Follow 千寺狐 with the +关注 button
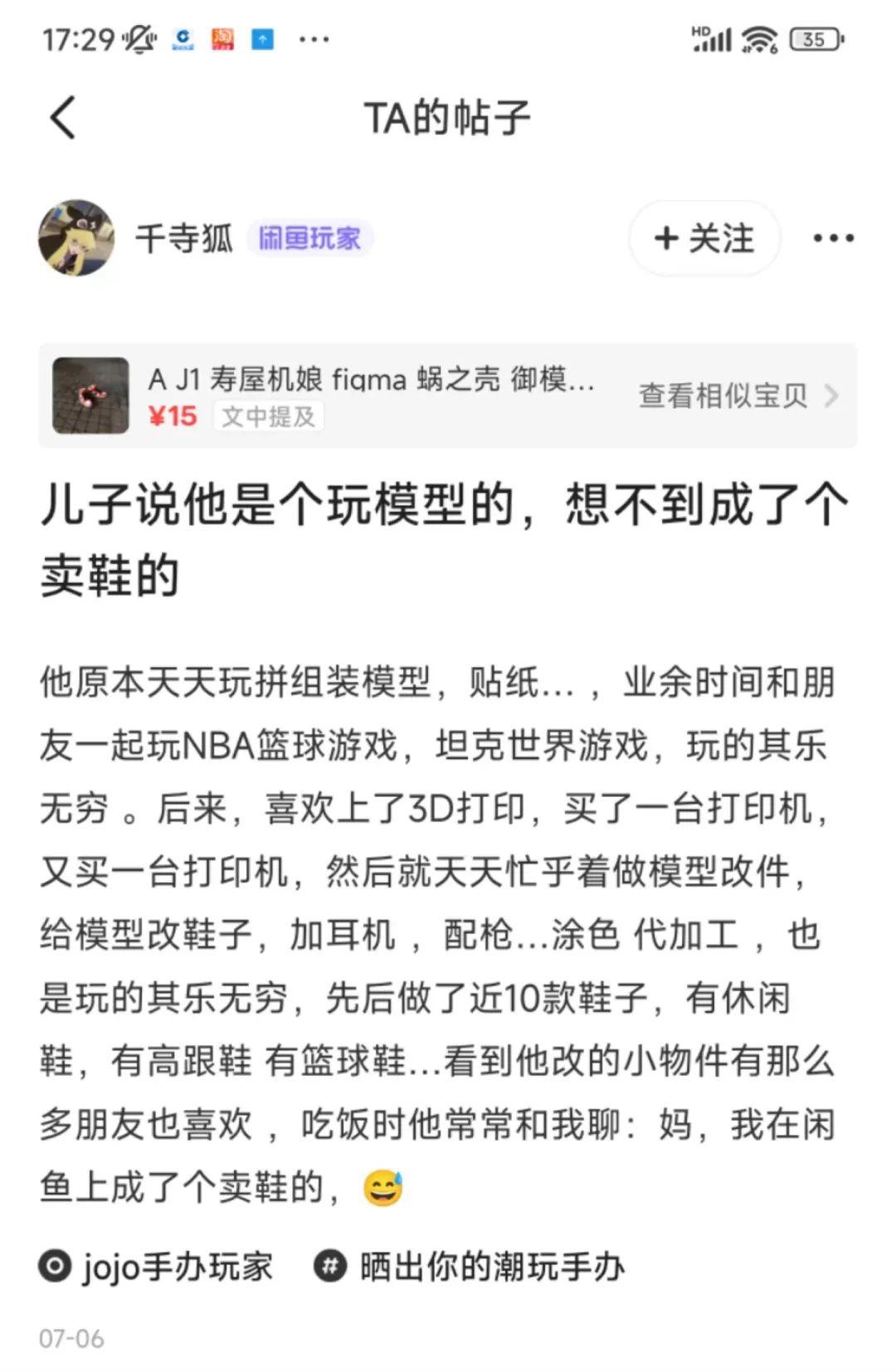 click(702, 239)
